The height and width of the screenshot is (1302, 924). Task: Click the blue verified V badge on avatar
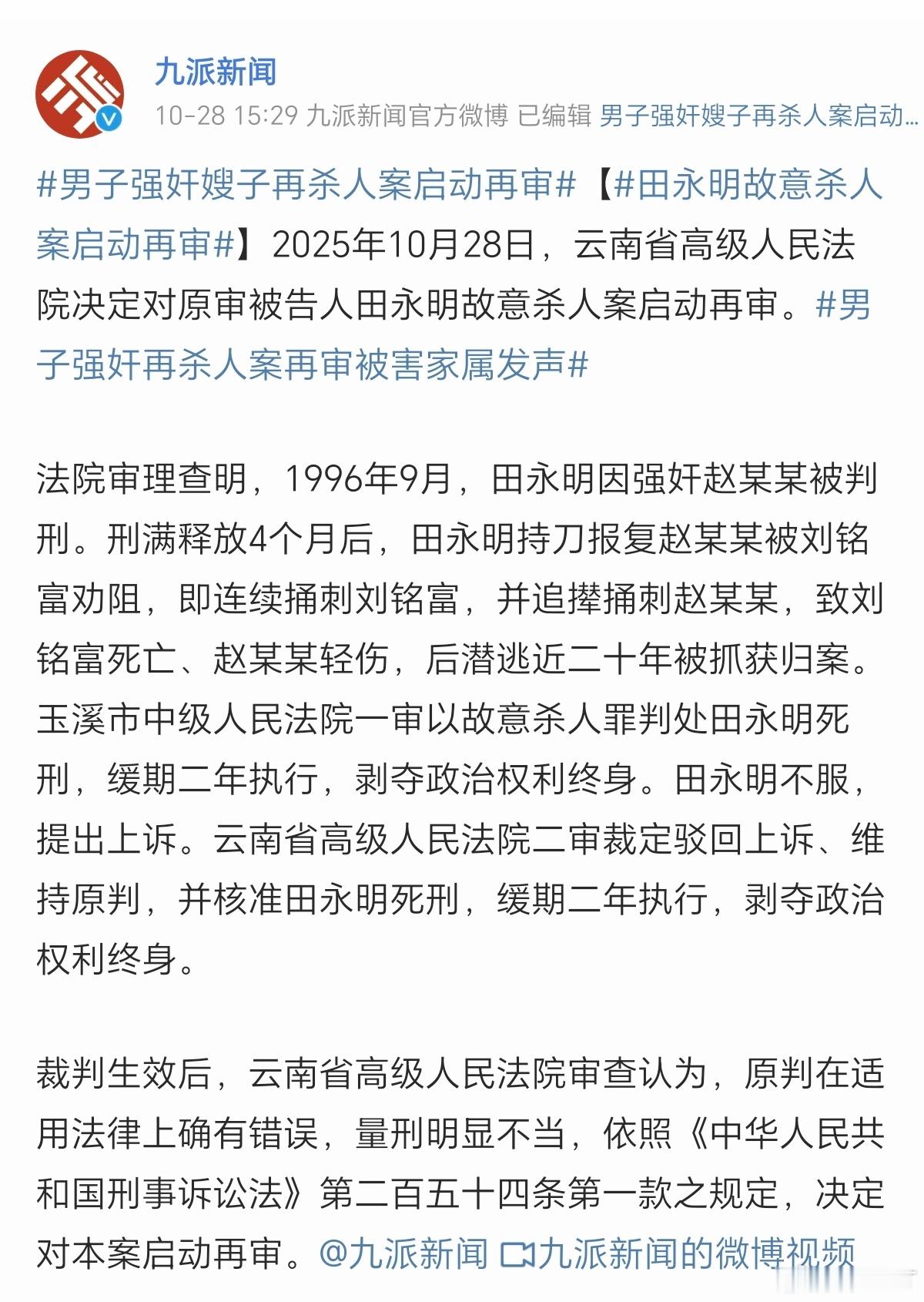click(109, 117)
